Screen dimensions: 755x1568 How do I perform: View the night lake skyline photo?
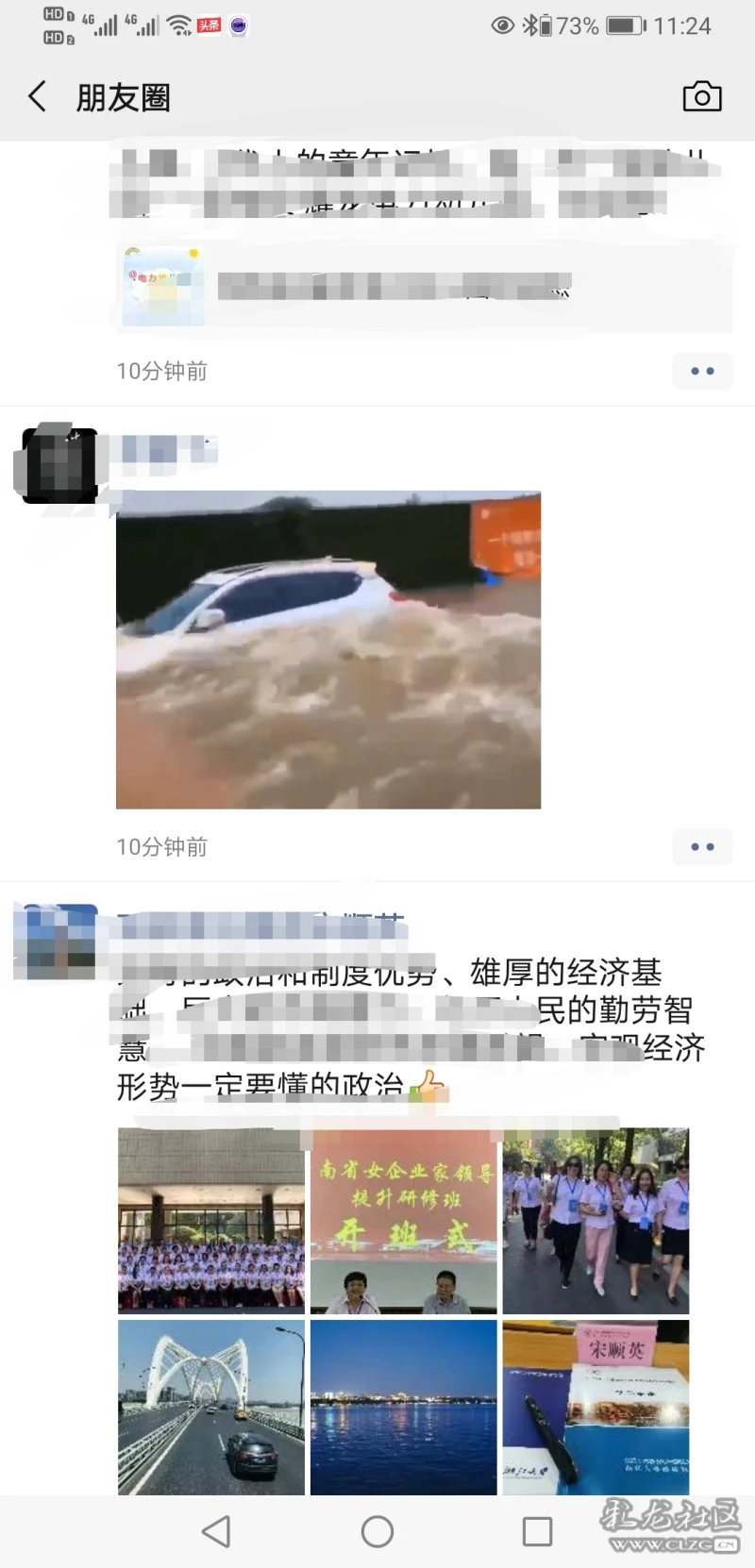[x=403, y=1407]
